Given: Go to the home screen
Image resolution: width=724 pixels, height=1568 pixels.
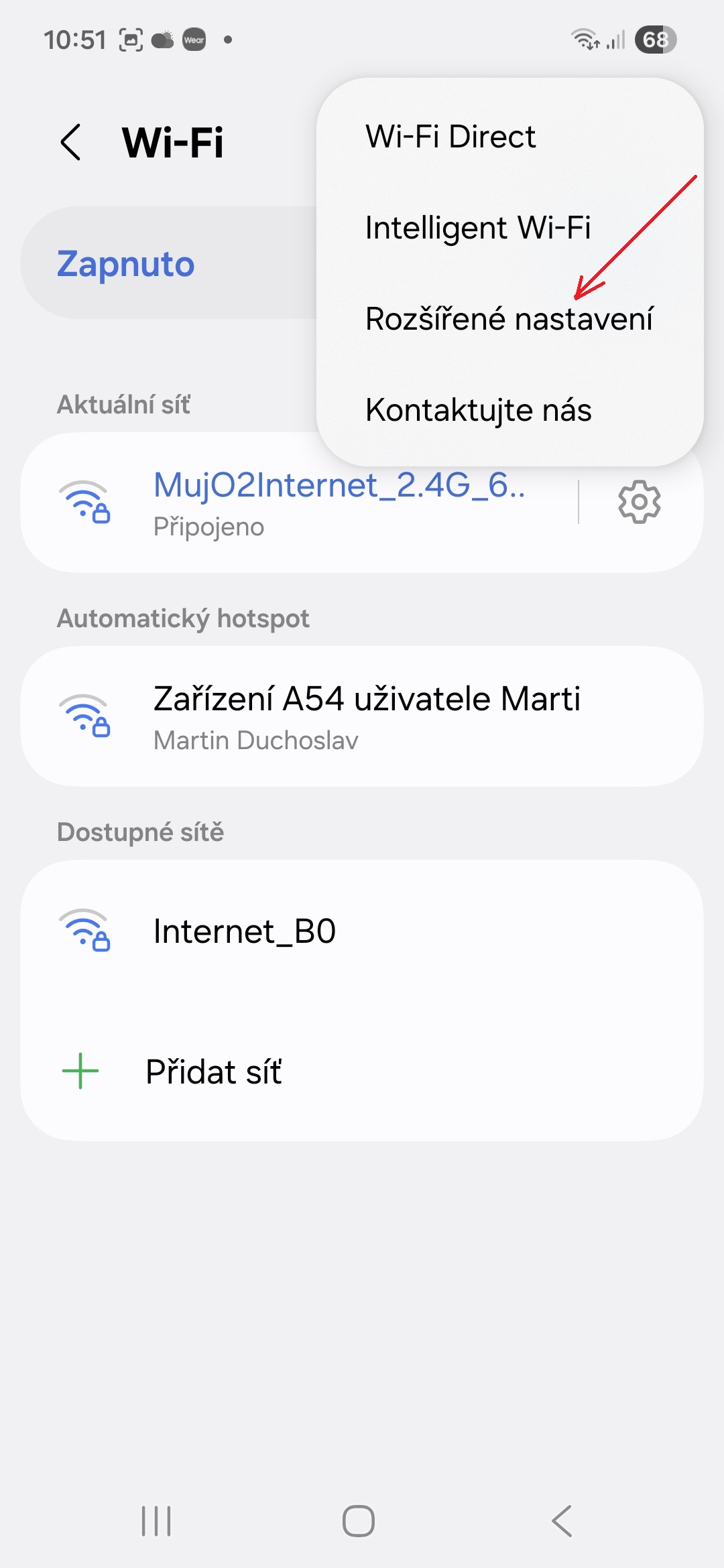Looking at the screenshot, I should point(359,1520).
